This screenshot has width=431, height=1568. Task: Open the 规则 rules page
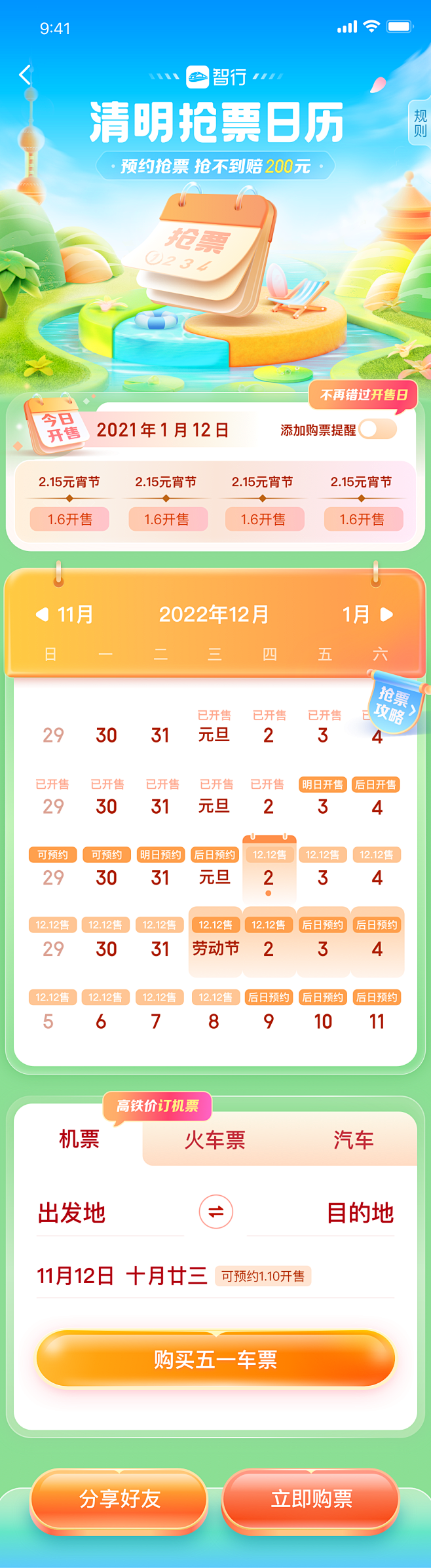[420, 123]
